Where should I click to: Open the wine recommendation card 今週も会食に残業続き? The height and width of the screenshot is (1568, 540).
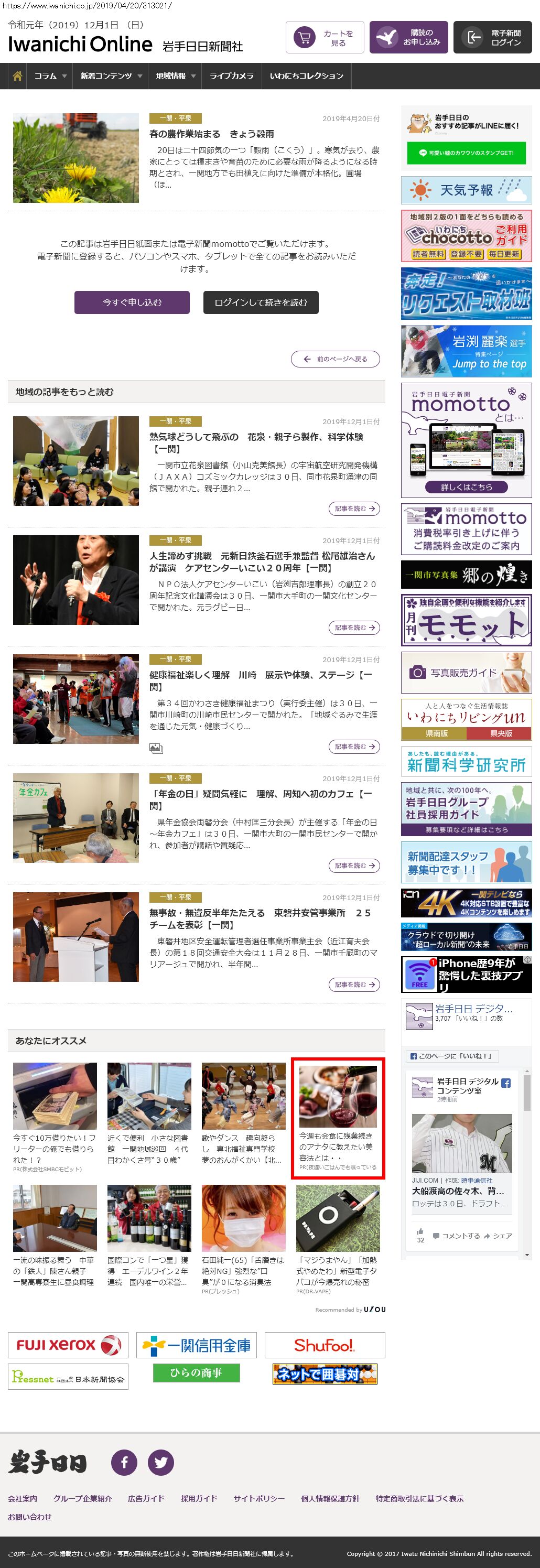click(338, 1118)
